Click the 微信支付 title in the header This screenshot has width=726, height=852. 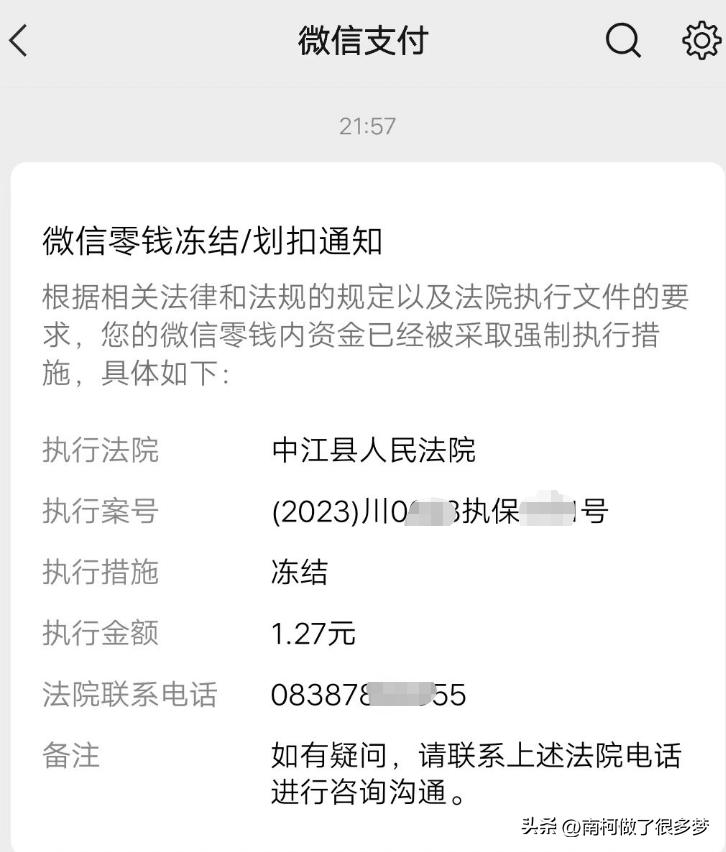click(362, 41)
